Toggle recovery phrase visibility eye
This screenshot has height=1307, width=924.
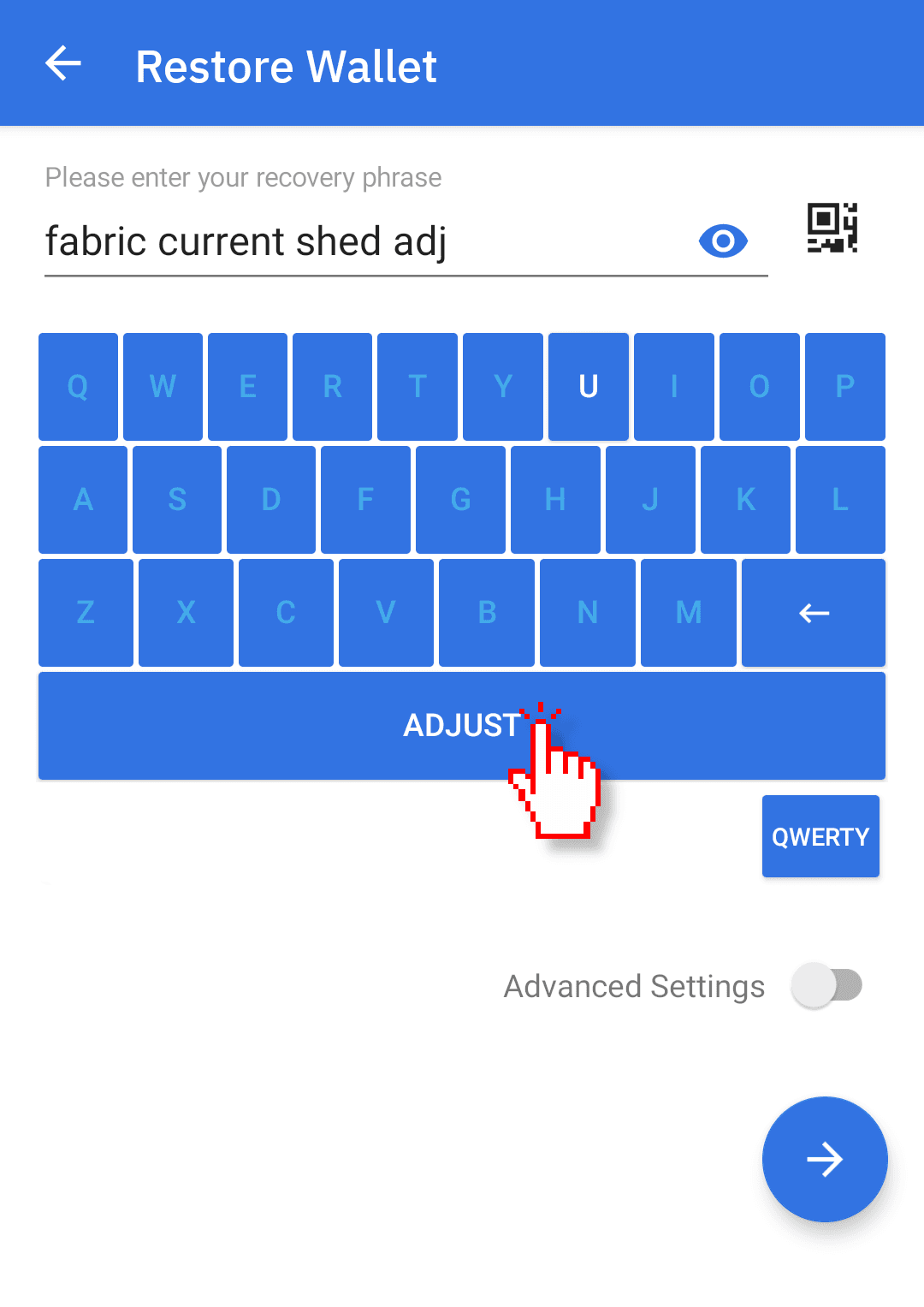723,241
